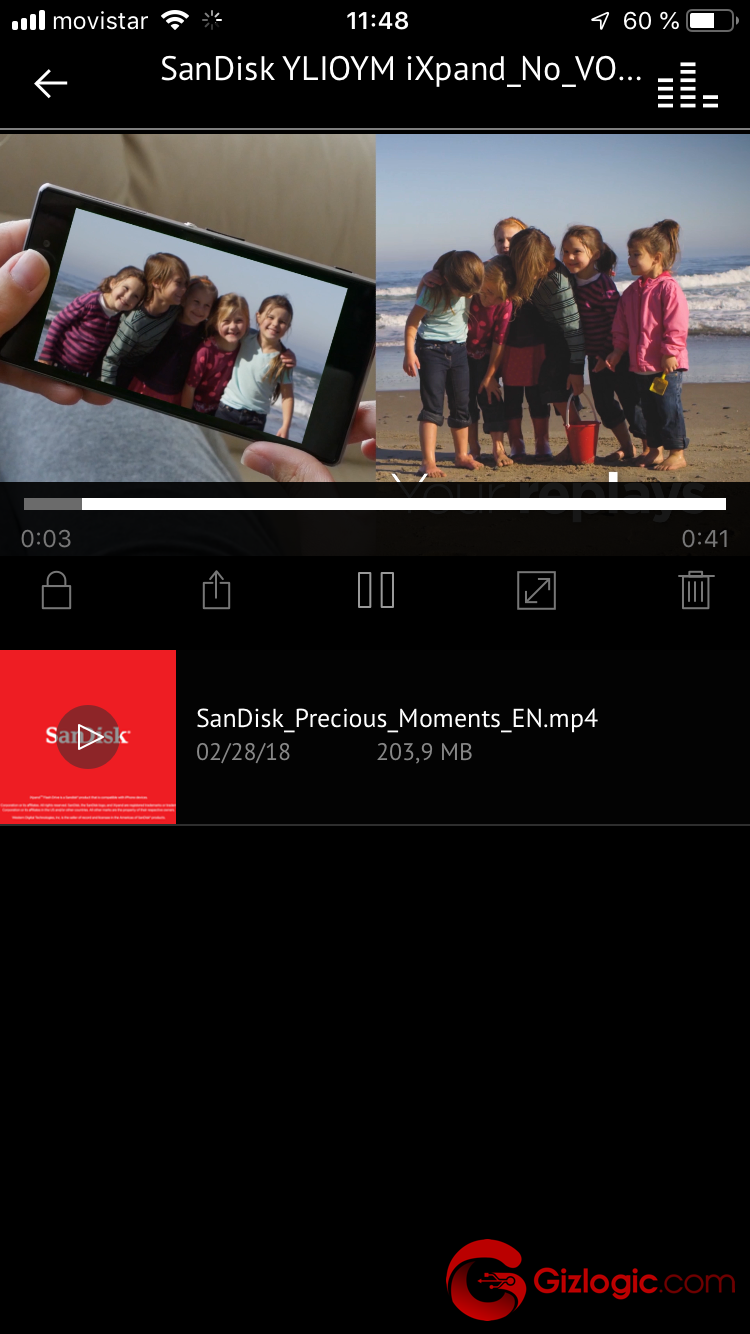Lock the current video file

point(56,591)
